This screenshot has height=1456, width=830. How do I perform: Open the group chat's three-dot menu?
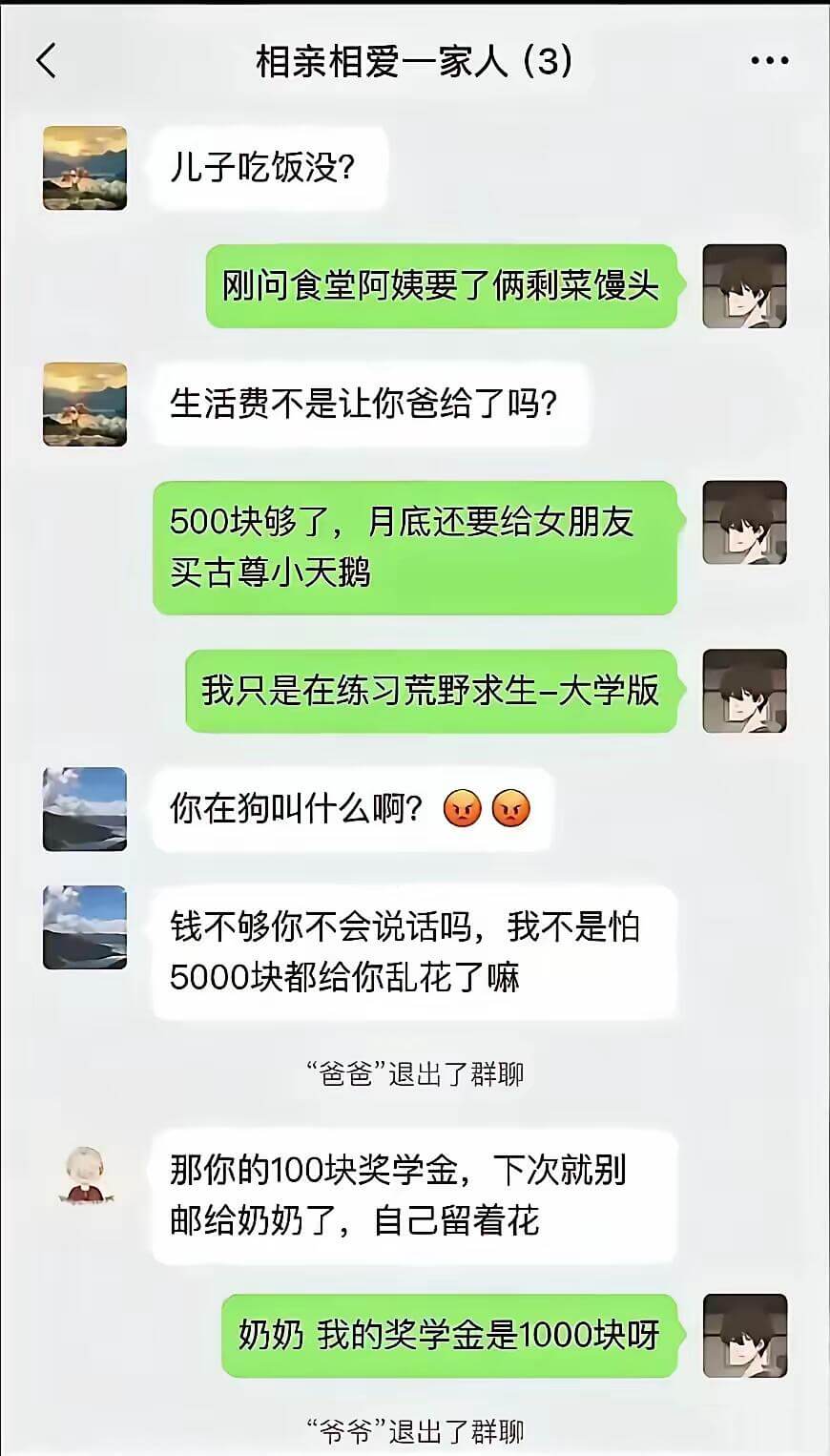769,61
